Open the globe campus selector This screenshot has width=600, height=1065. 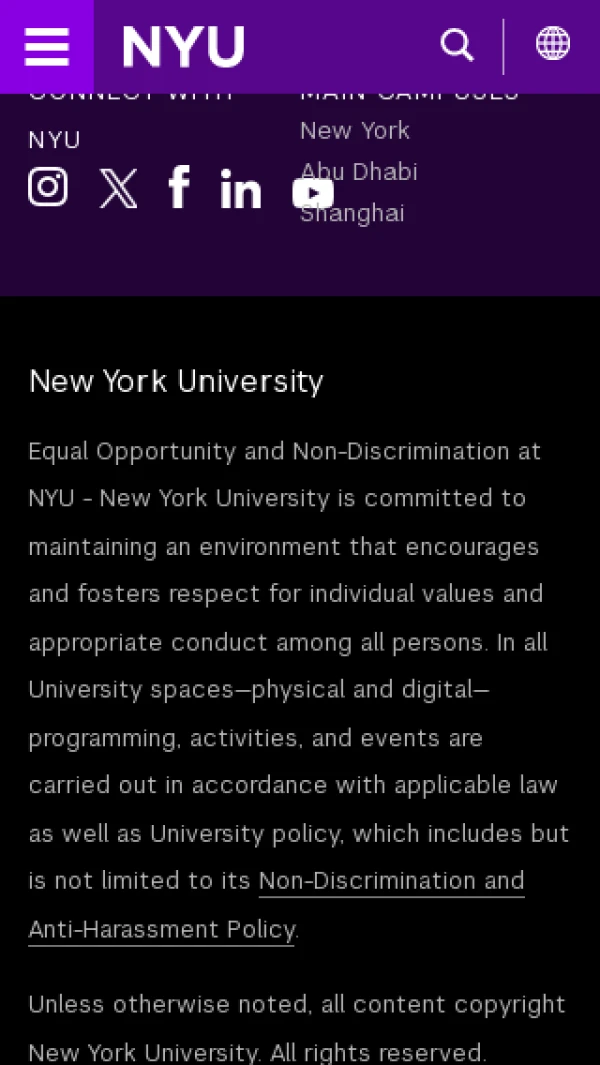552,44
